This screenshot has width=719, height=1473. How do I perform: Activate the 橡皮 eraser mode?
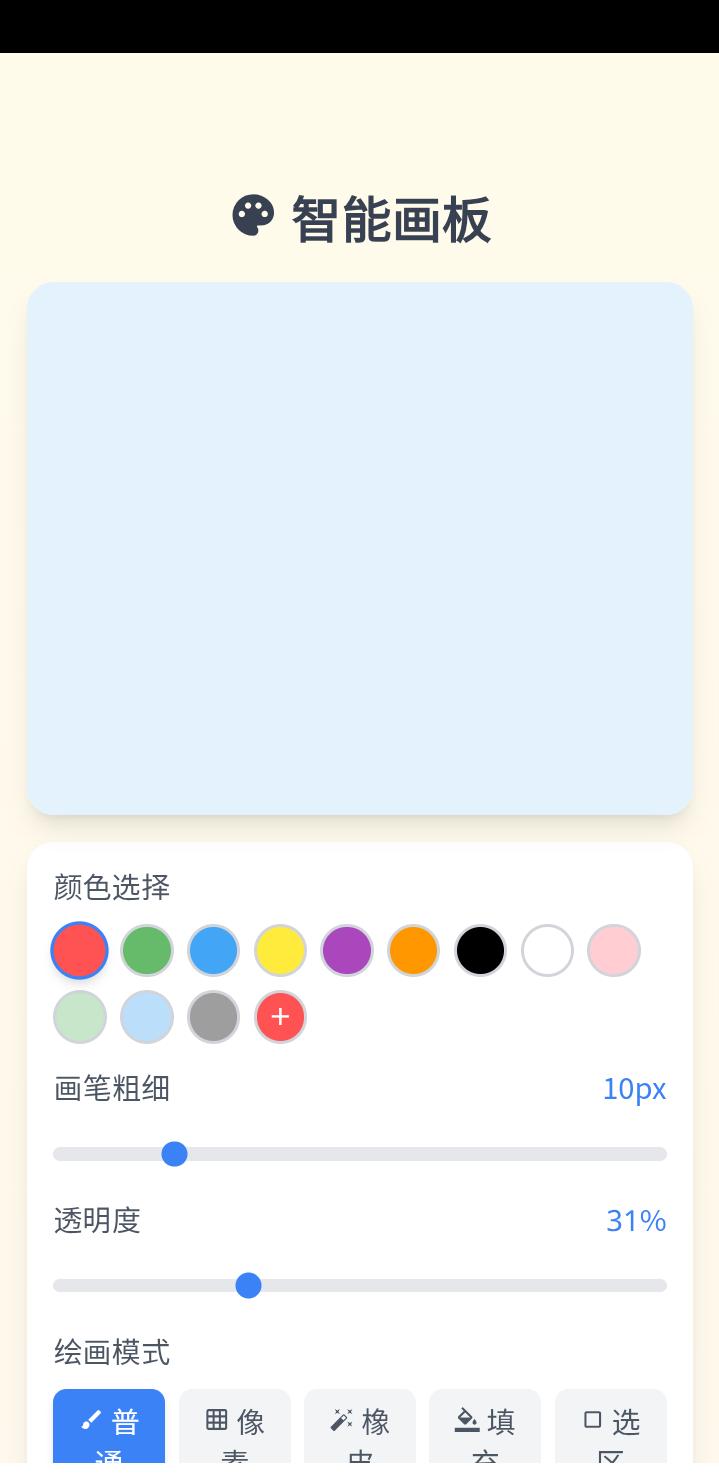pos(360,1430)
